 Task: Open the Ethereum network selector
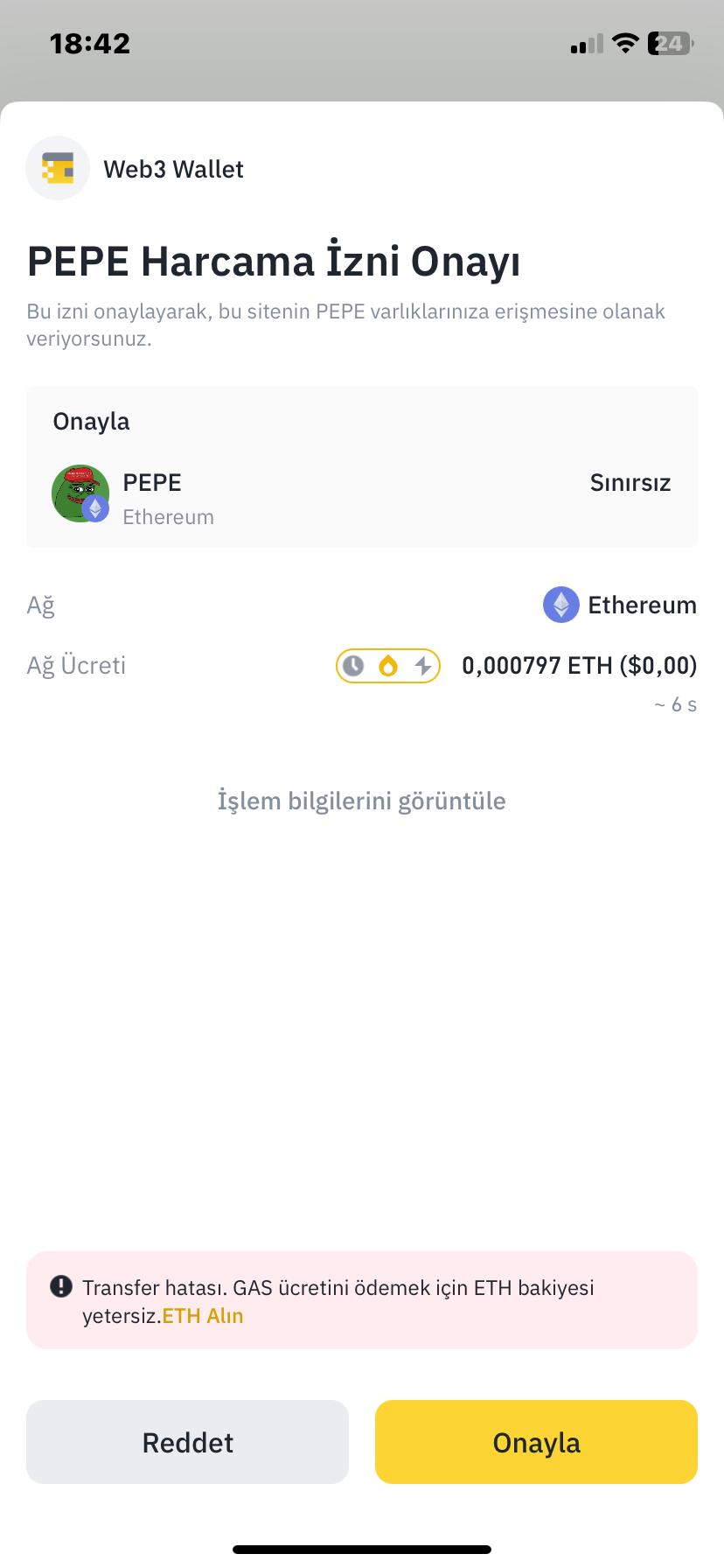coord(619,605)
